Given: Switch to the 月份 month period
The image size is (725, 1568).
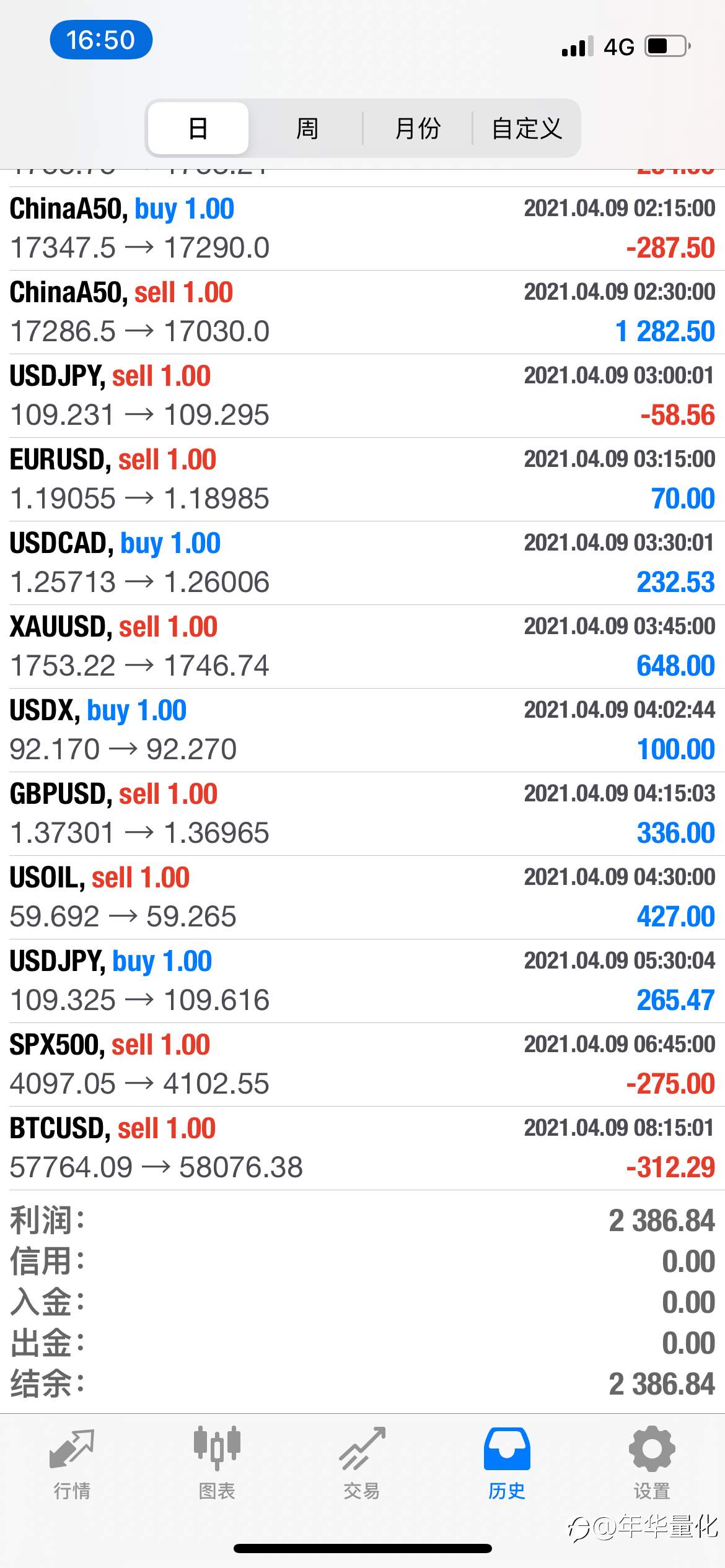Looking at the screenshot, I should (x=418, y=128).
